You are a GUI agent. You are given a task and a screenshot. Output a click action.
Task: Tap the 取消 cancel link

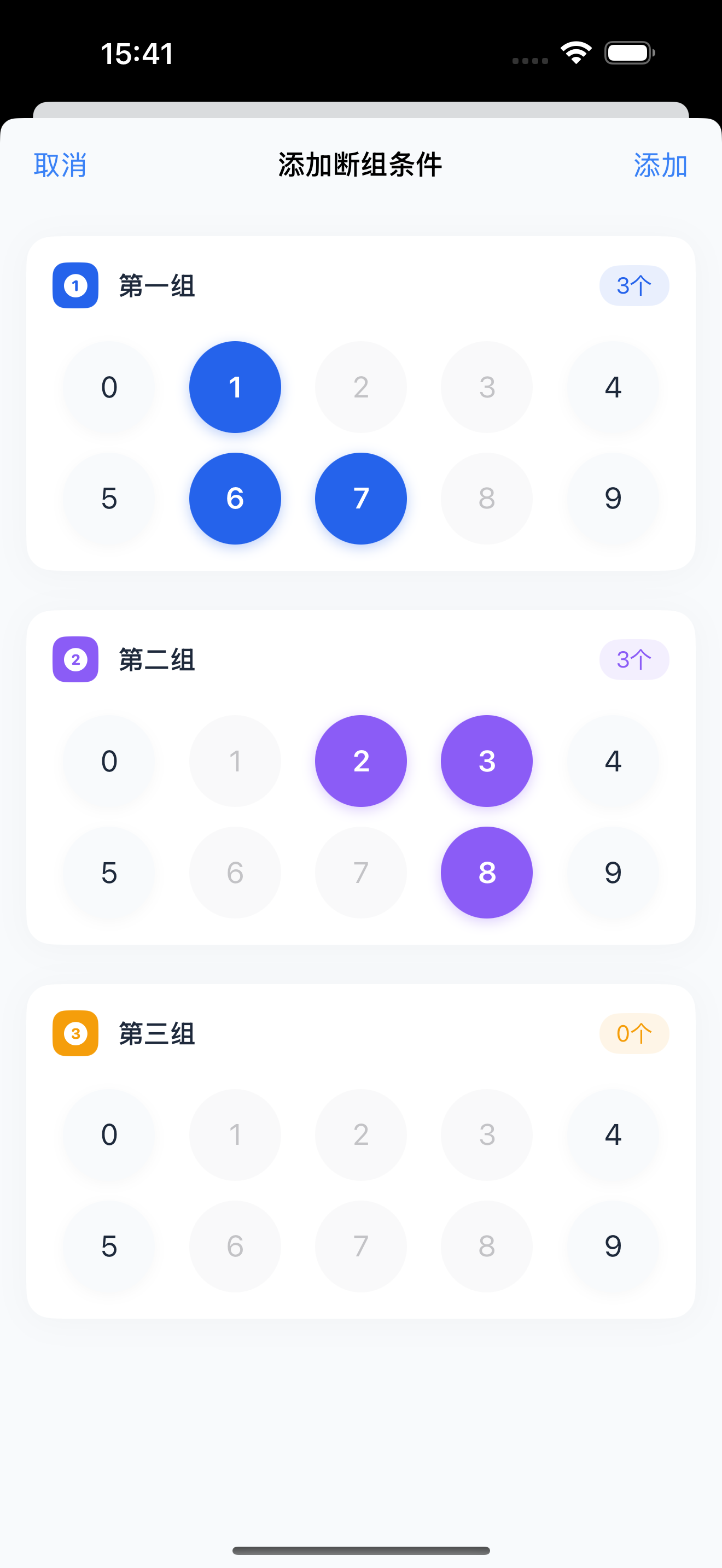tap(60, 165)
